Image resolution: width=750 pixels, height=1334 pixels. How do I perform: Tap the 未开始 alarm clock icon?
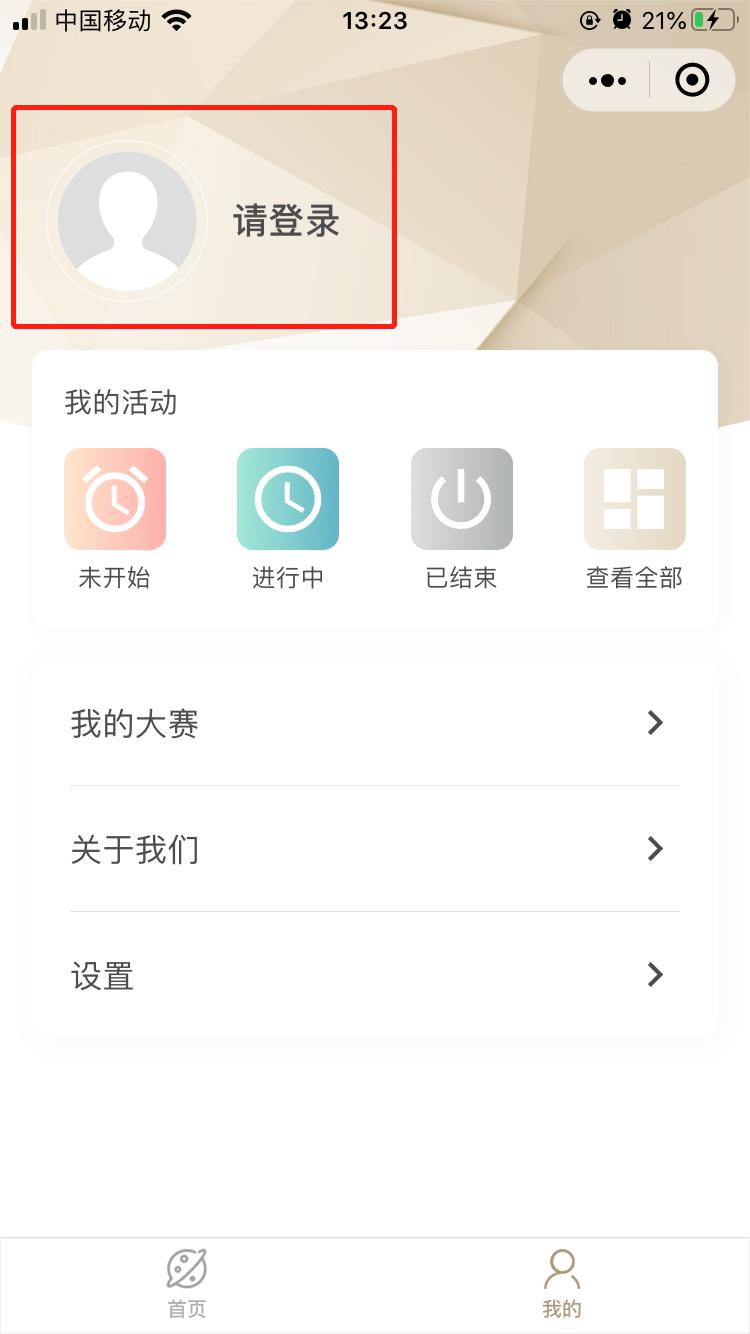click(115, 498)
